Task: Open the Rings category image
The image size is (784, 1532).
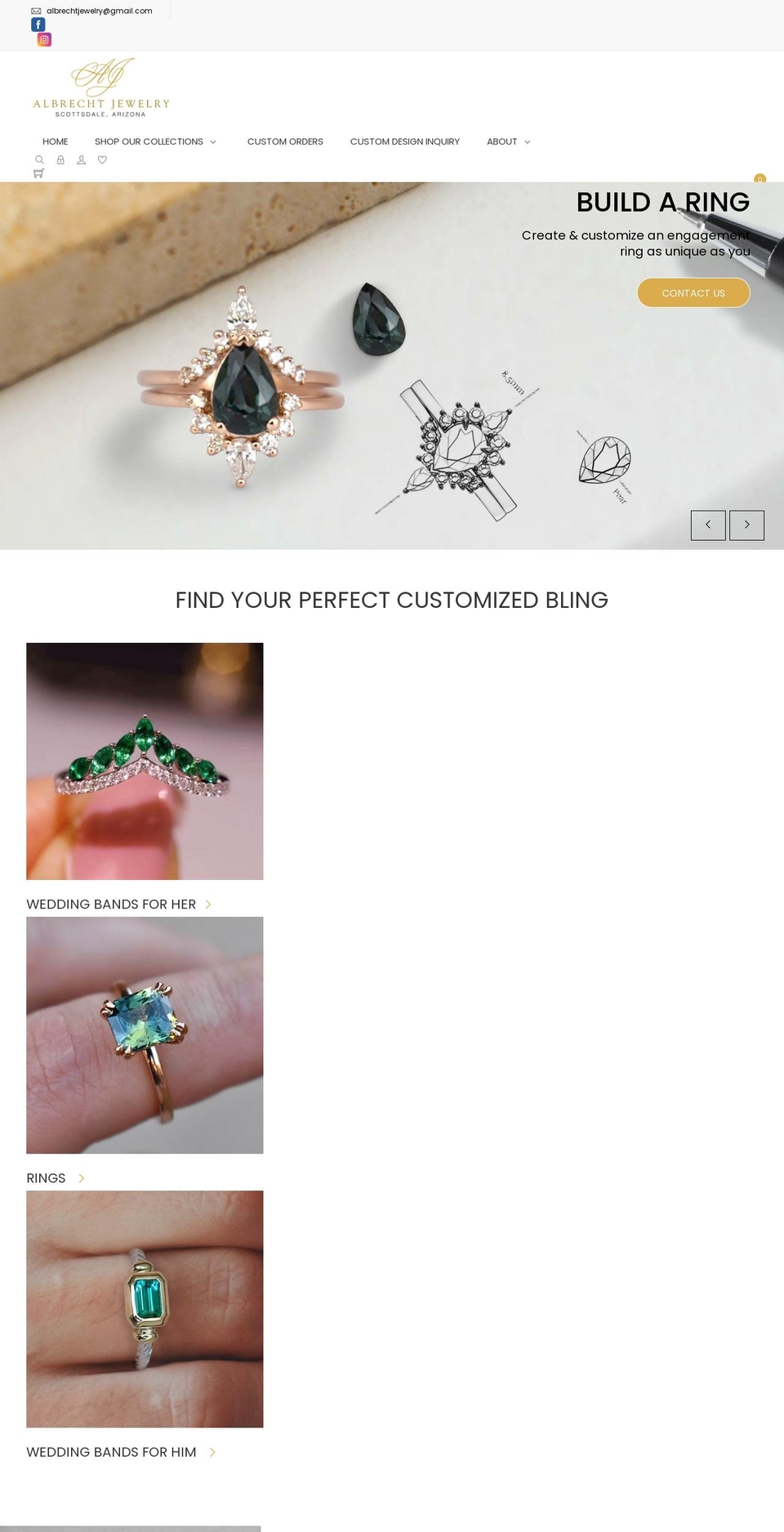Action: [x=145, y=1034]
